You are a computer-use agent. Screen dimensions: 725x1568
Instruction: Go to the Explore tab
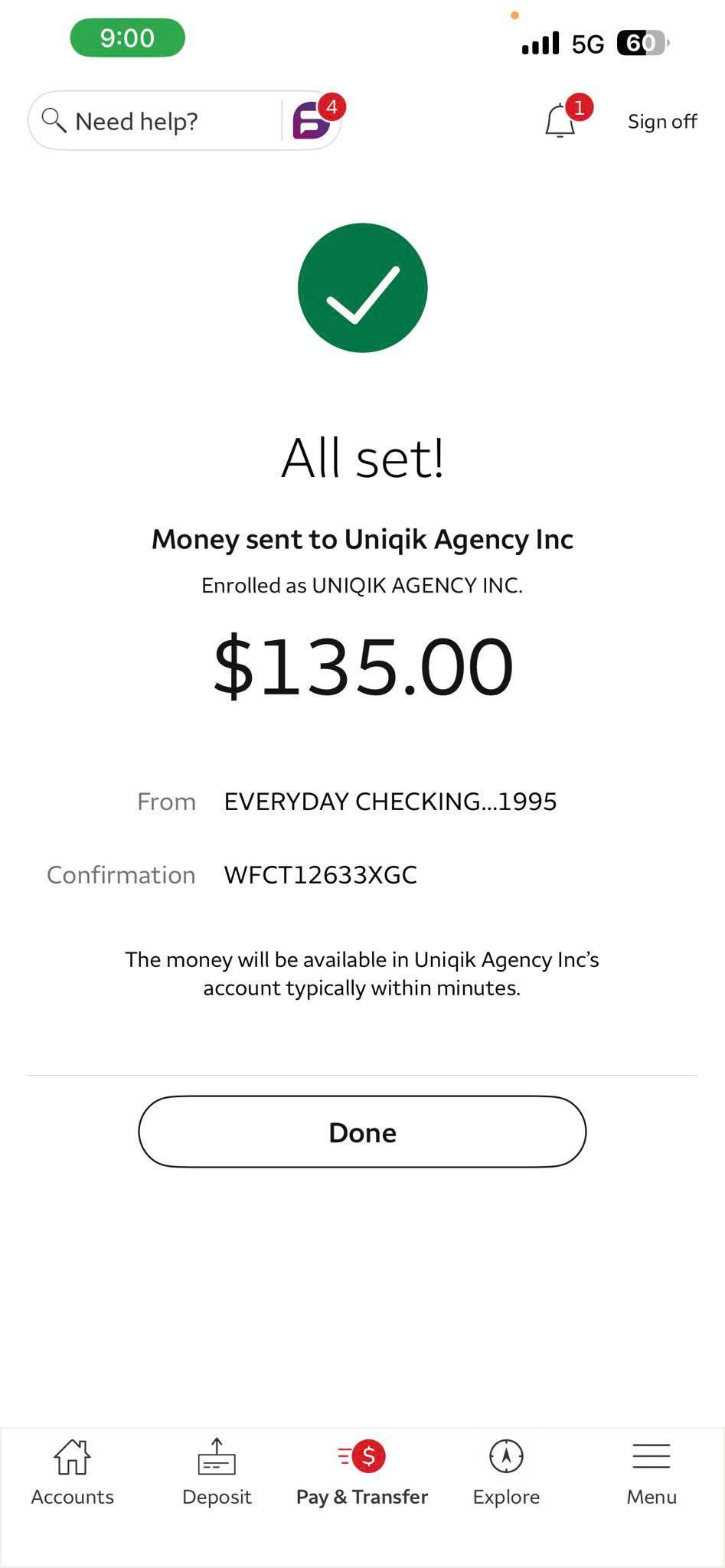click(x=506, y=1472)
